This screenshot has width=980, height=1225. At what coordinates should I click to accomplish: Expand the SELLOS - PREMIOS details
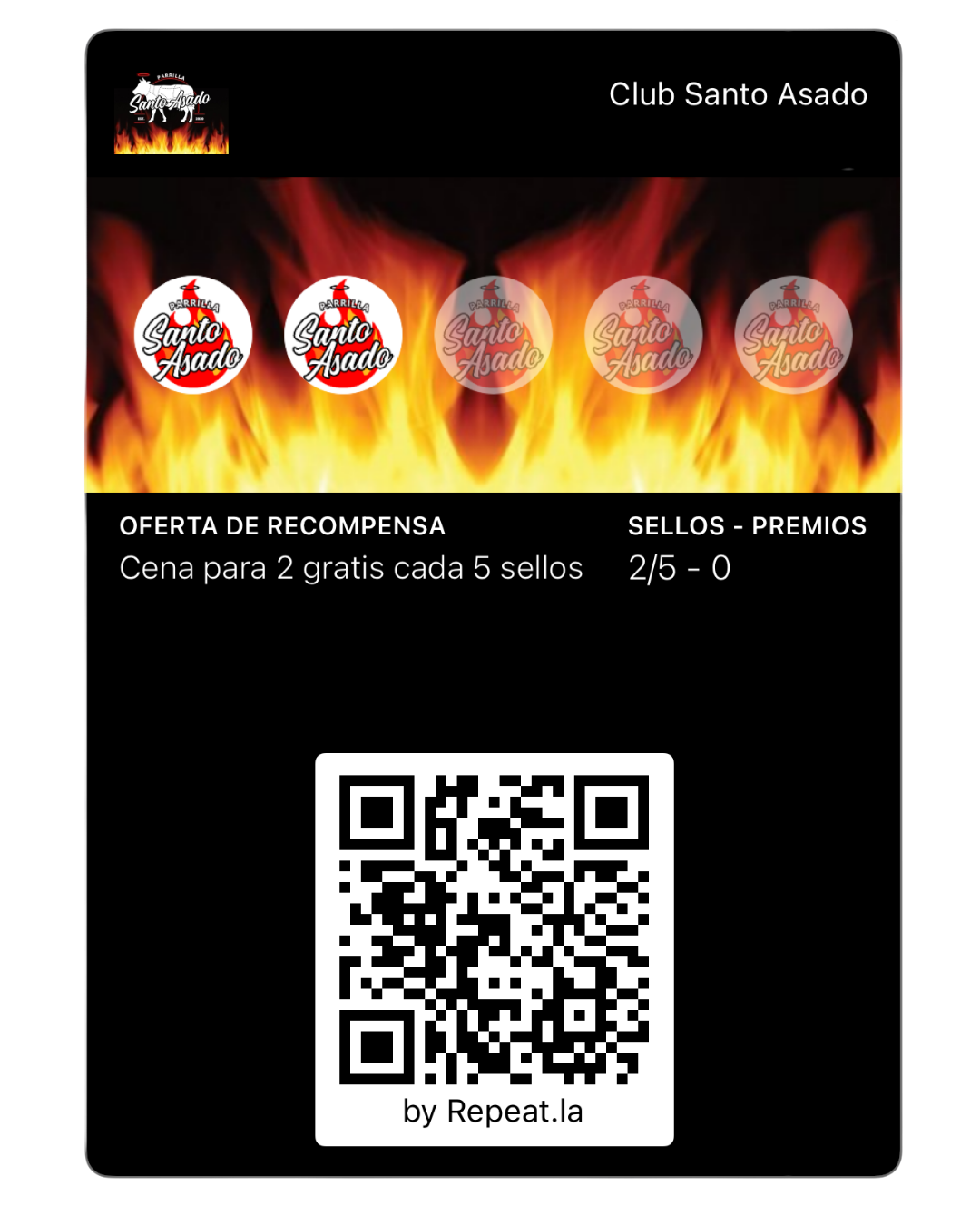[748, 524]
